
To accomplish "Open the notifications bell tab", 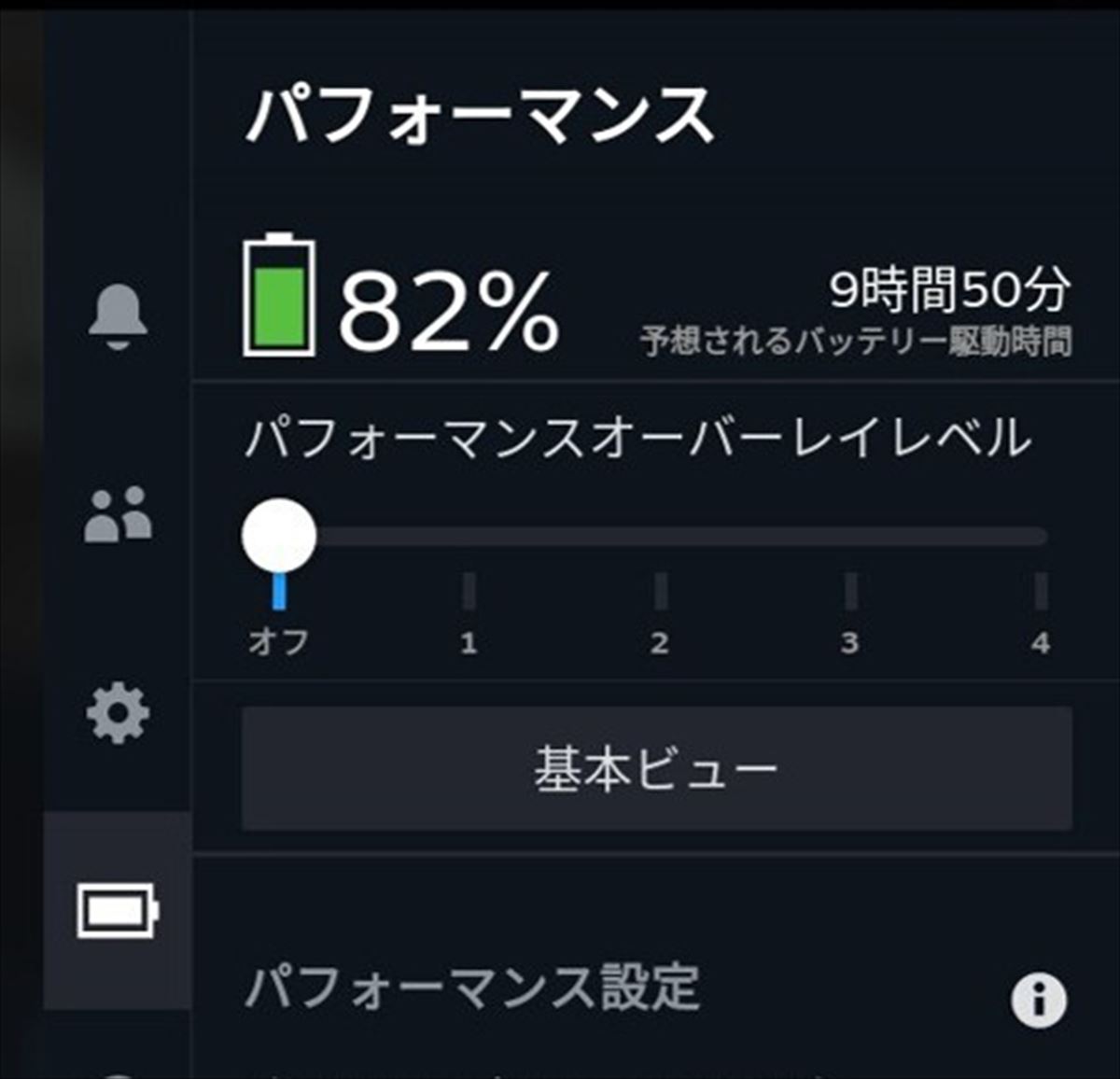I will [118, 315].
